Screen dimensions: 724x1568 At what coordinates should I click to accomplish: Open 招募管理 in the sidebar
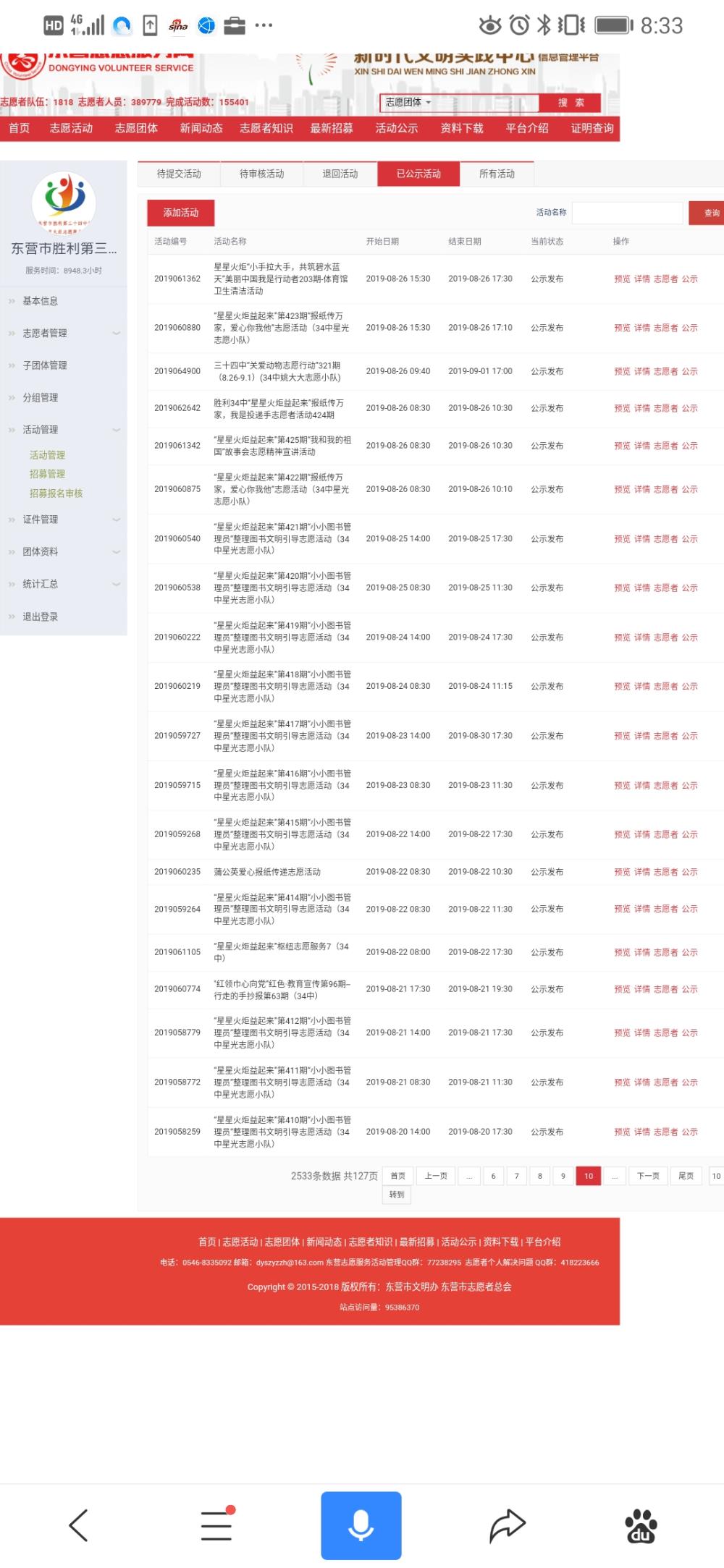(x=47, y=474)
